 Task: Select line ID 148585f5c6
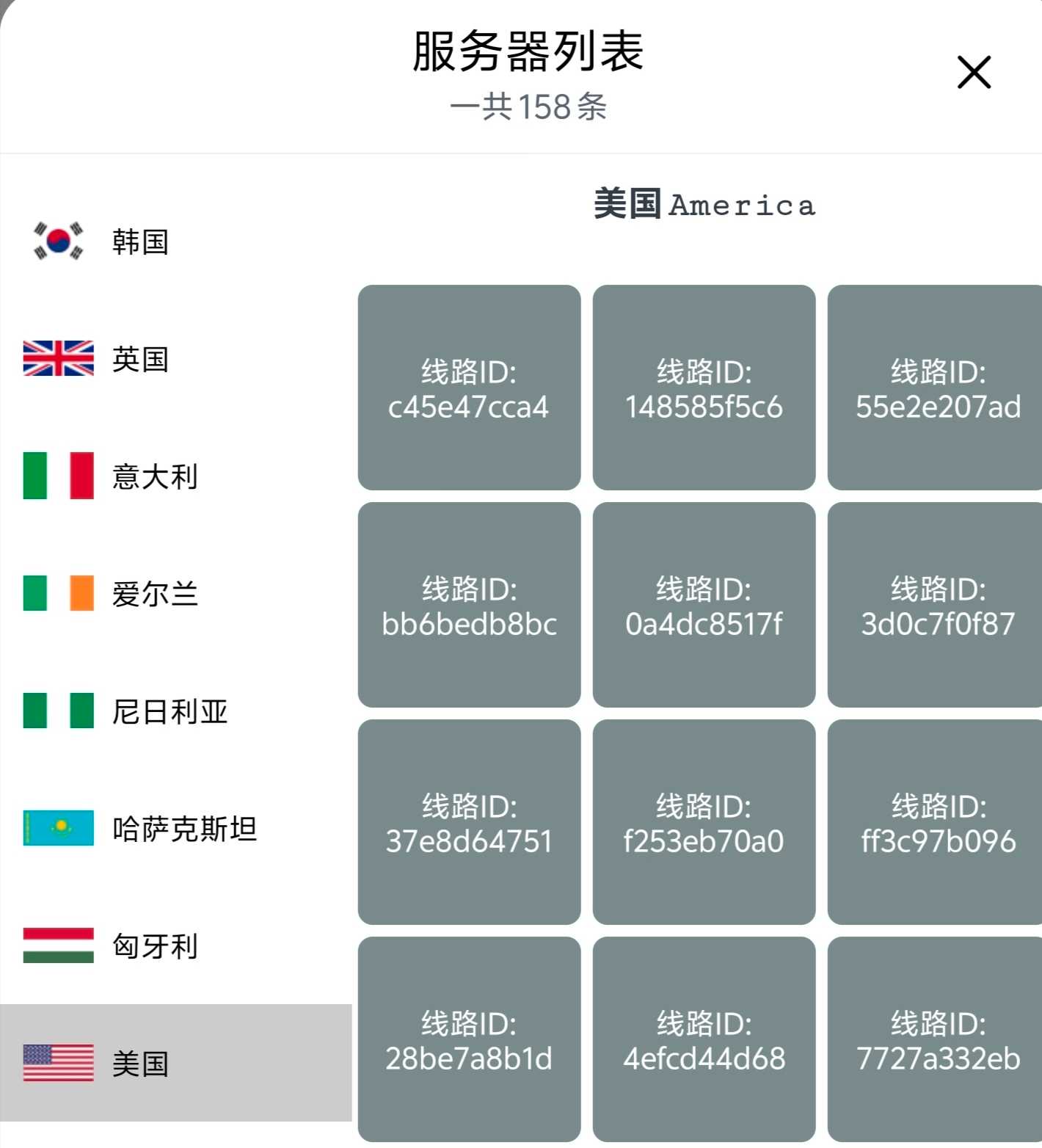pos(704,388)
